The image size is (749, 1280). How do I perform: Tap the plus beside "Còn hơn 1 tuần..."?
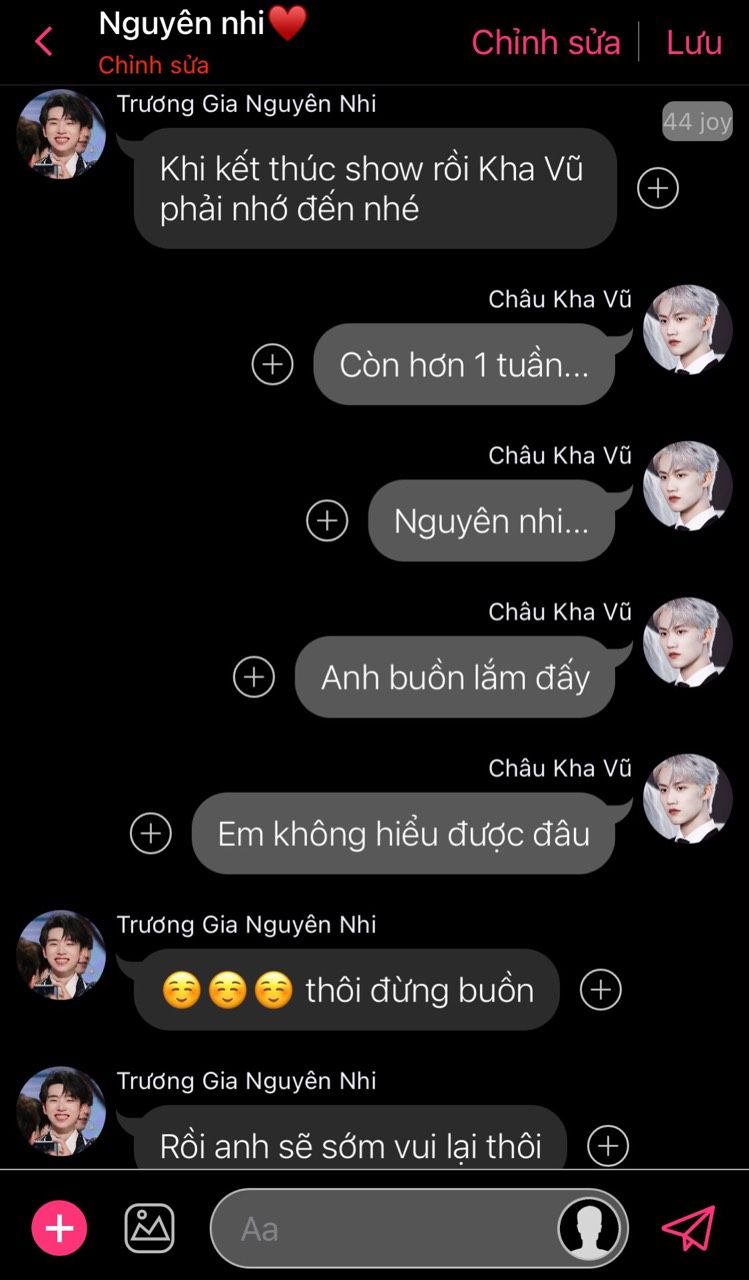point(272,365)
